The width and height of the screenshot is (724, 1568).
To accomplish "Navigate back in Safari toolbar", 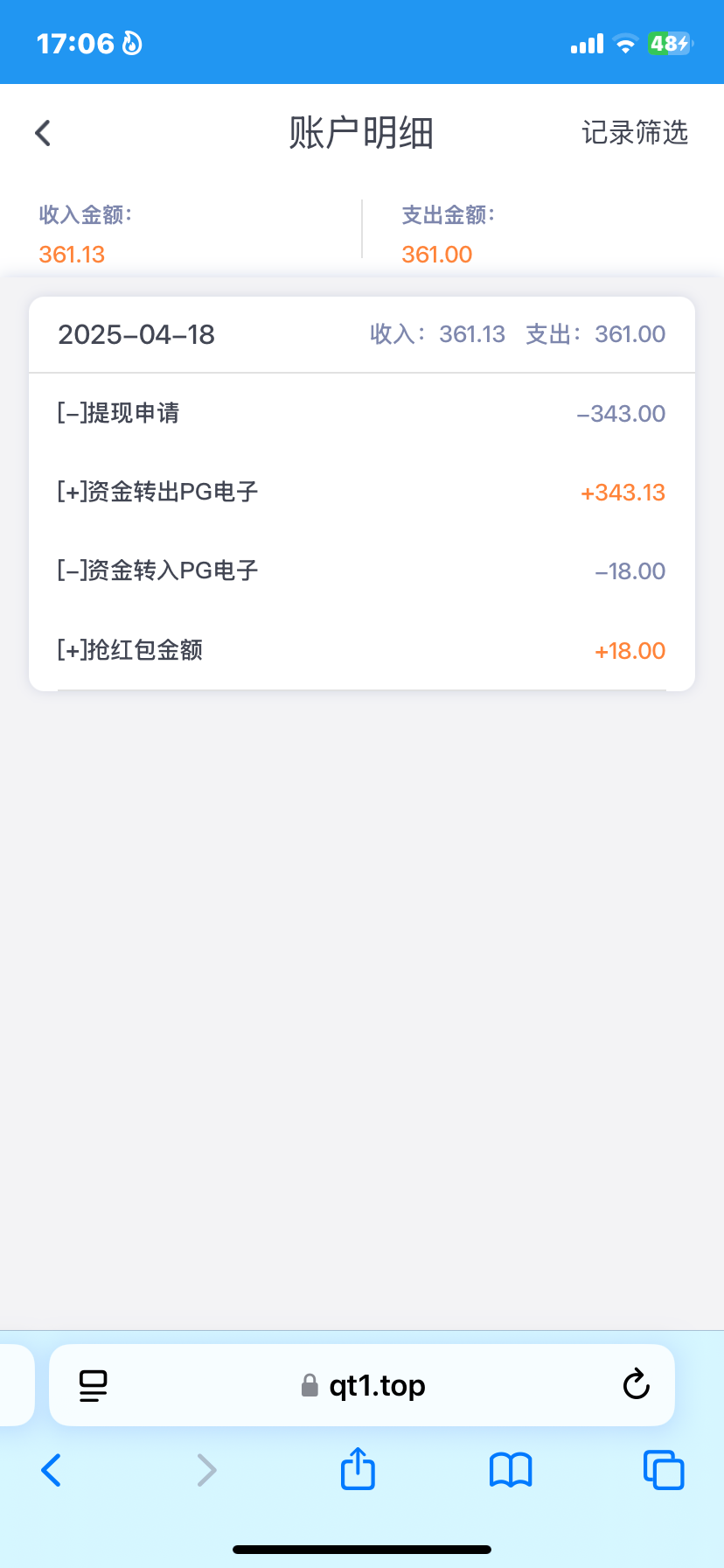I will click(x=52, y=1470).
